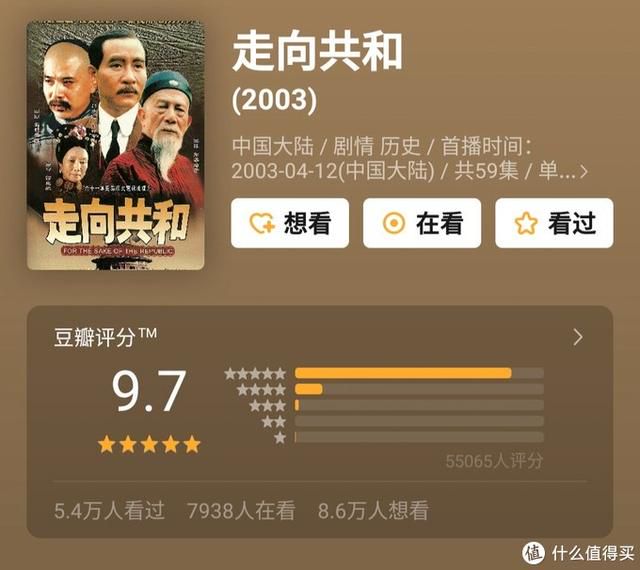Mark the show as 想看

tap(290, 223)
